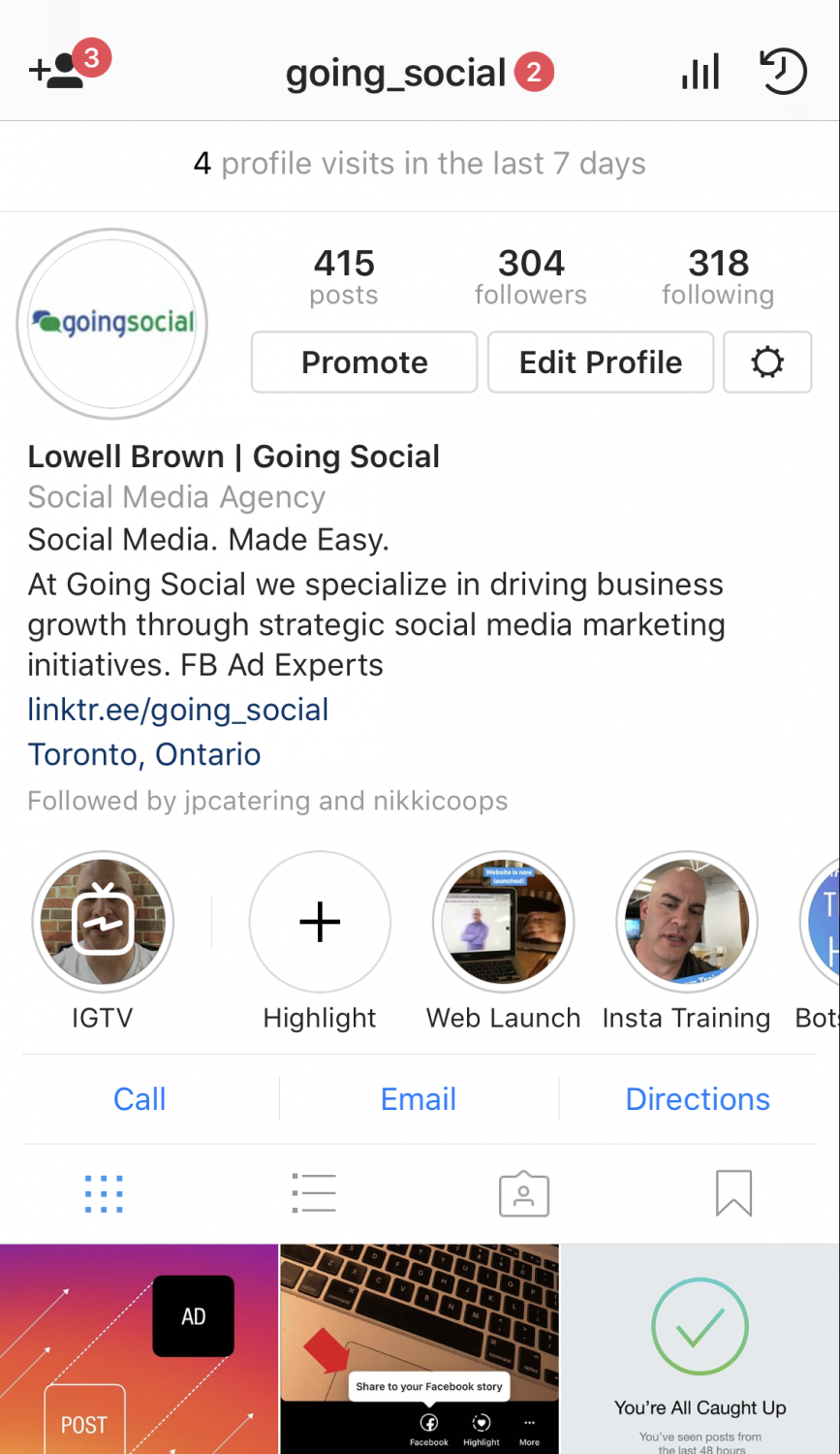This screenshot has width=840, height=1454.
Task: Switch to the list feed view
Action: pos(314,1193)
